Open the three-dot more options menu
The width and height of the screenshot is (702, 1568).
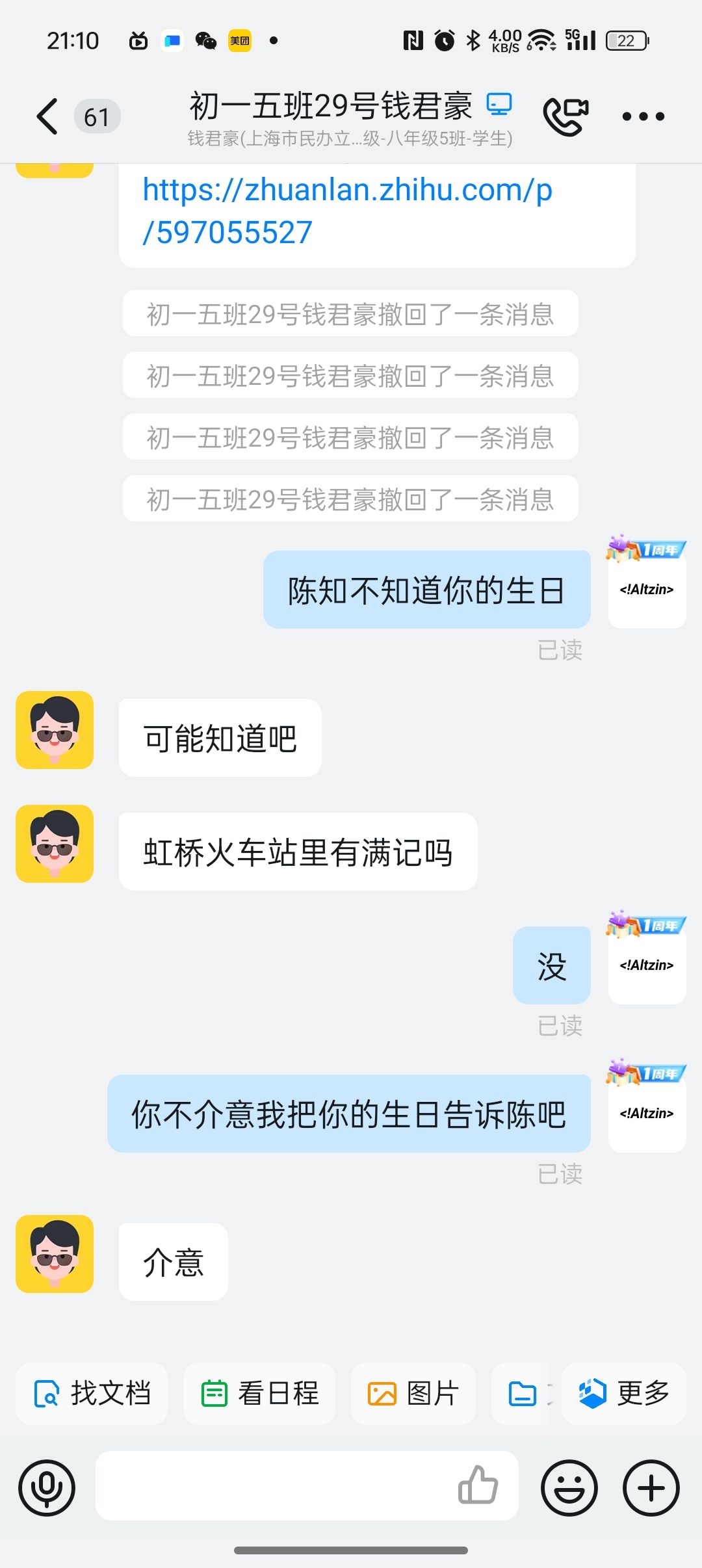[x=643, y=117]
